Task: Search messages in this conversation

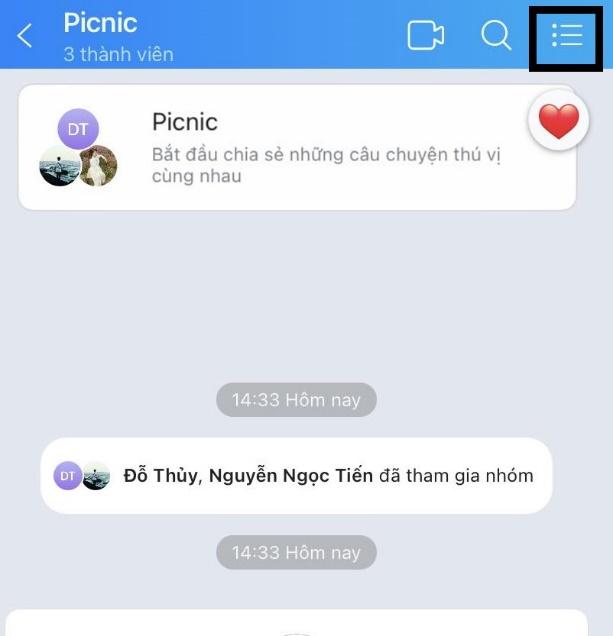Action: coord(496,35)
